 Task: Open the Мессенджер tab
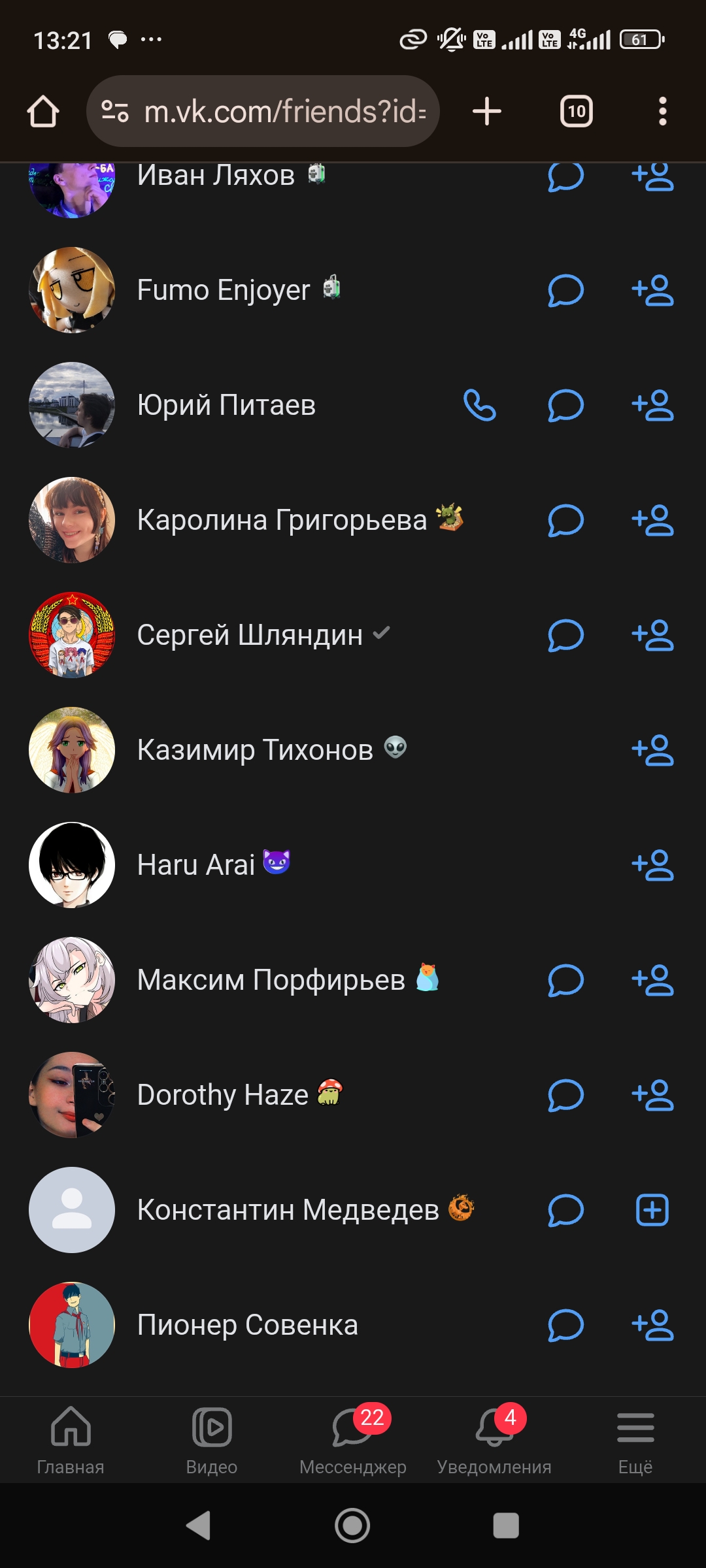point(353,1439)
